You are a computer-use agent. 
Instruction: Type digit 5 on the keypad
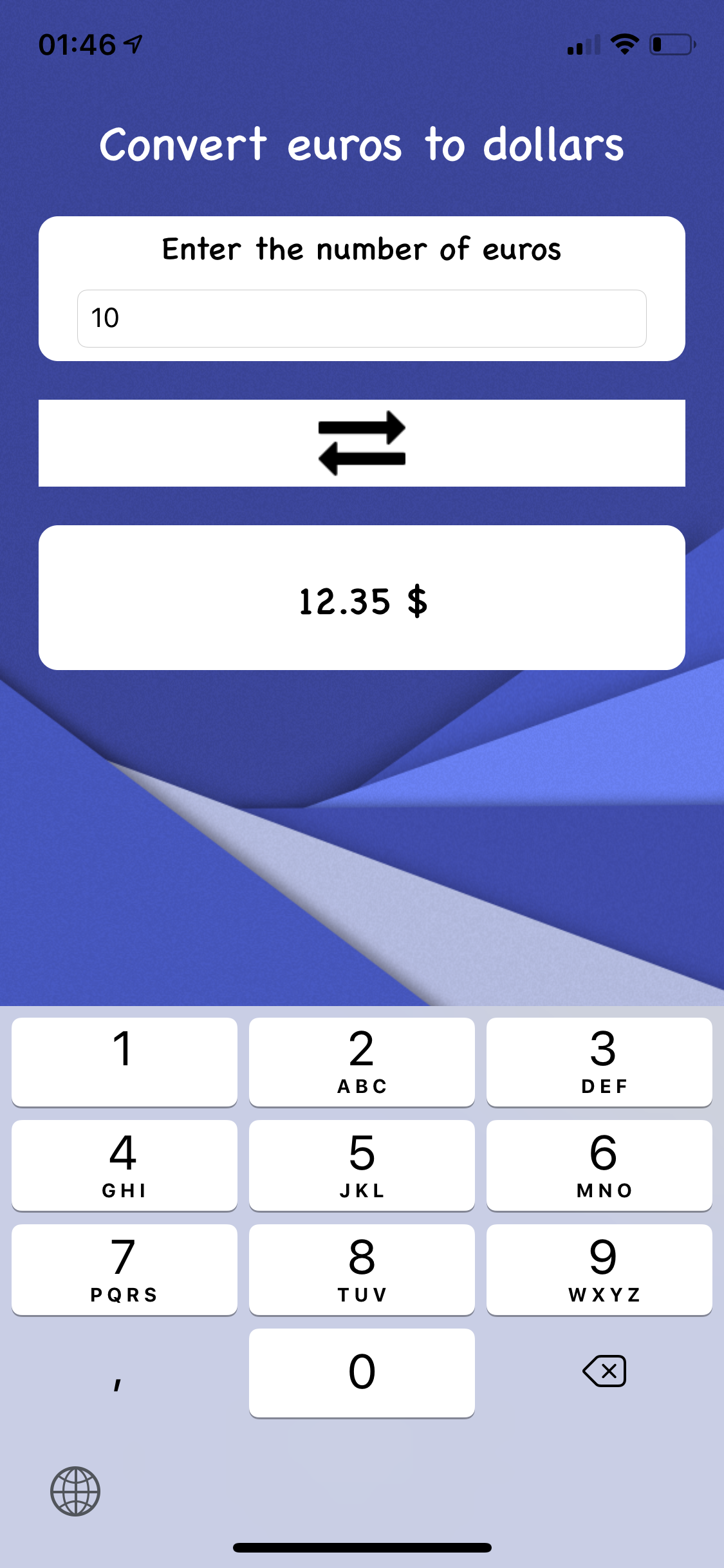pos(362,1165)
